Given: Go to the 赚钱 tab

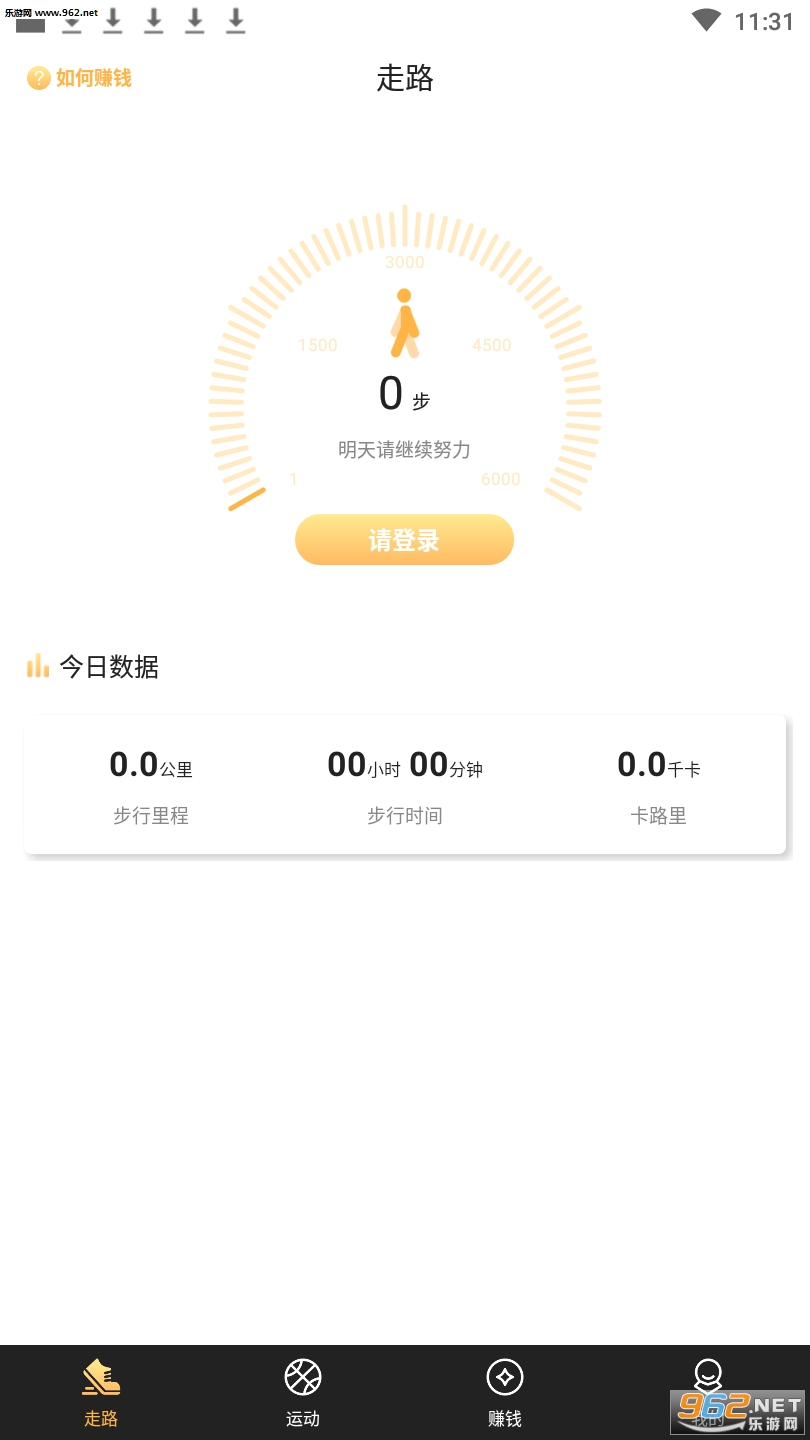Looking at the screenshot, I should [x=505, y=1392].
